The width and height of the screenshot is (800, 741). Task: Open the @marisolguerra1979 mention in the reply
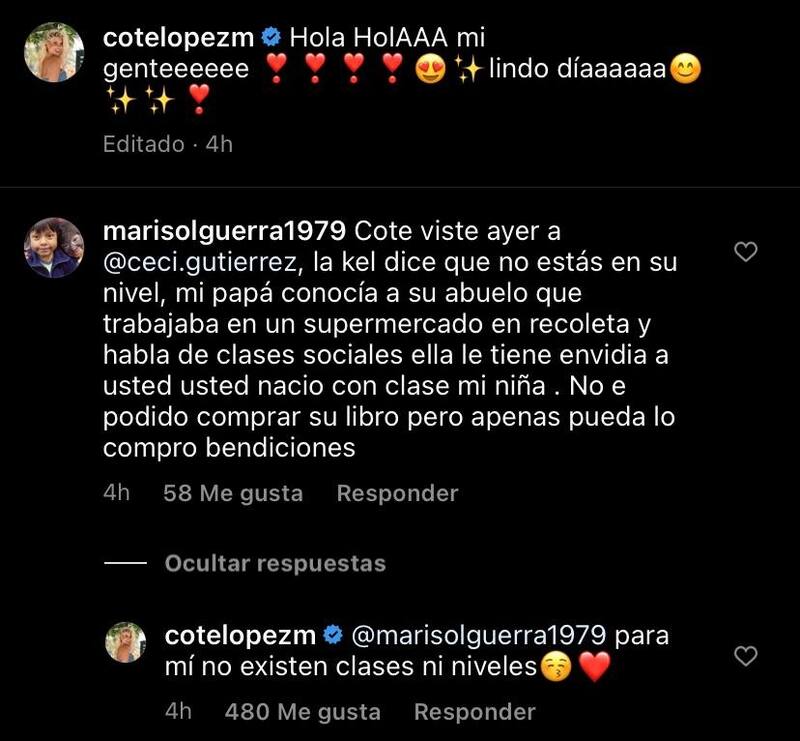coord(478,635)
